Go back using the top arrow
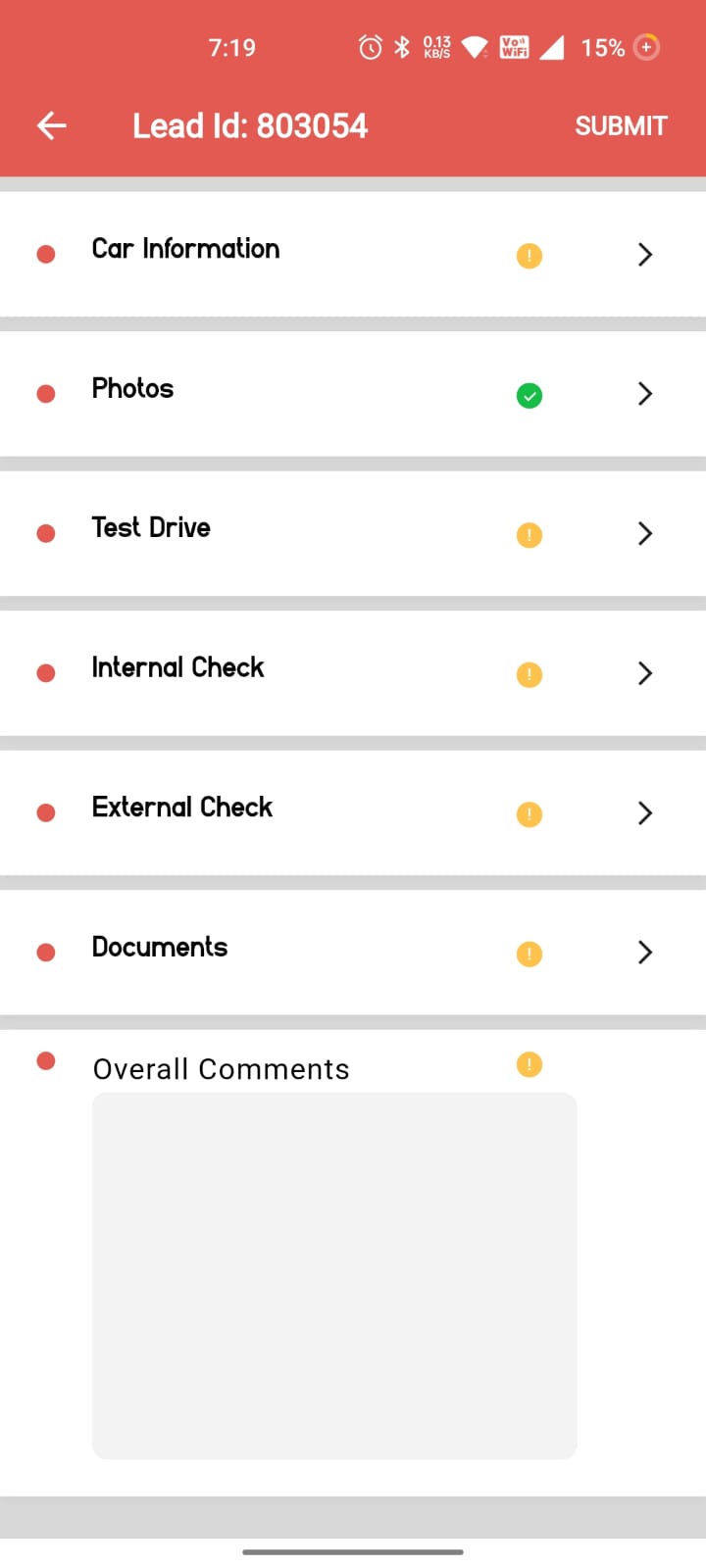This screenshot has height=1568, width=706. pos(51,125)
